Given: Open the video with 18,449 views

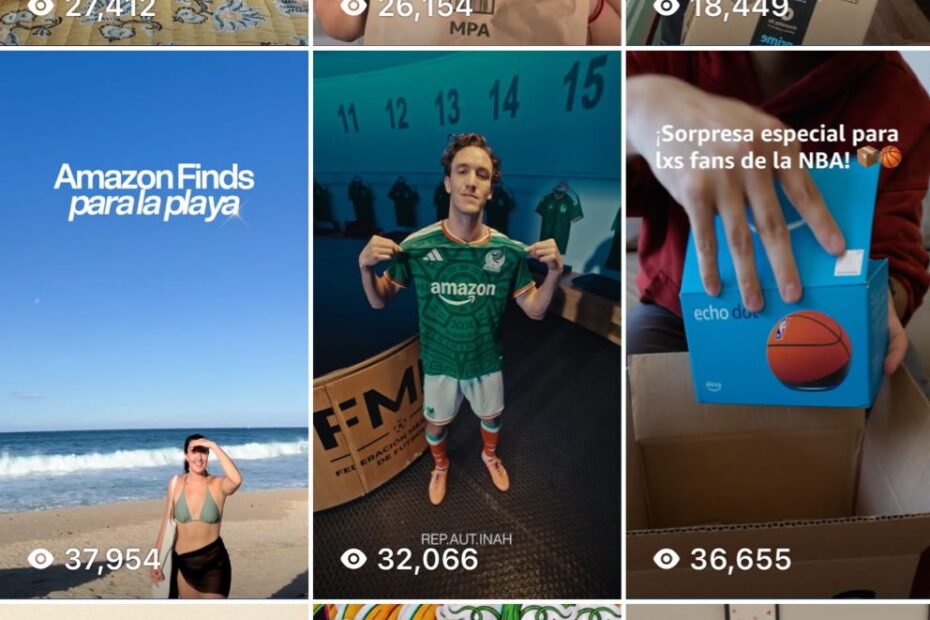Looking at the screenshot, I should [x=778, y=22].
